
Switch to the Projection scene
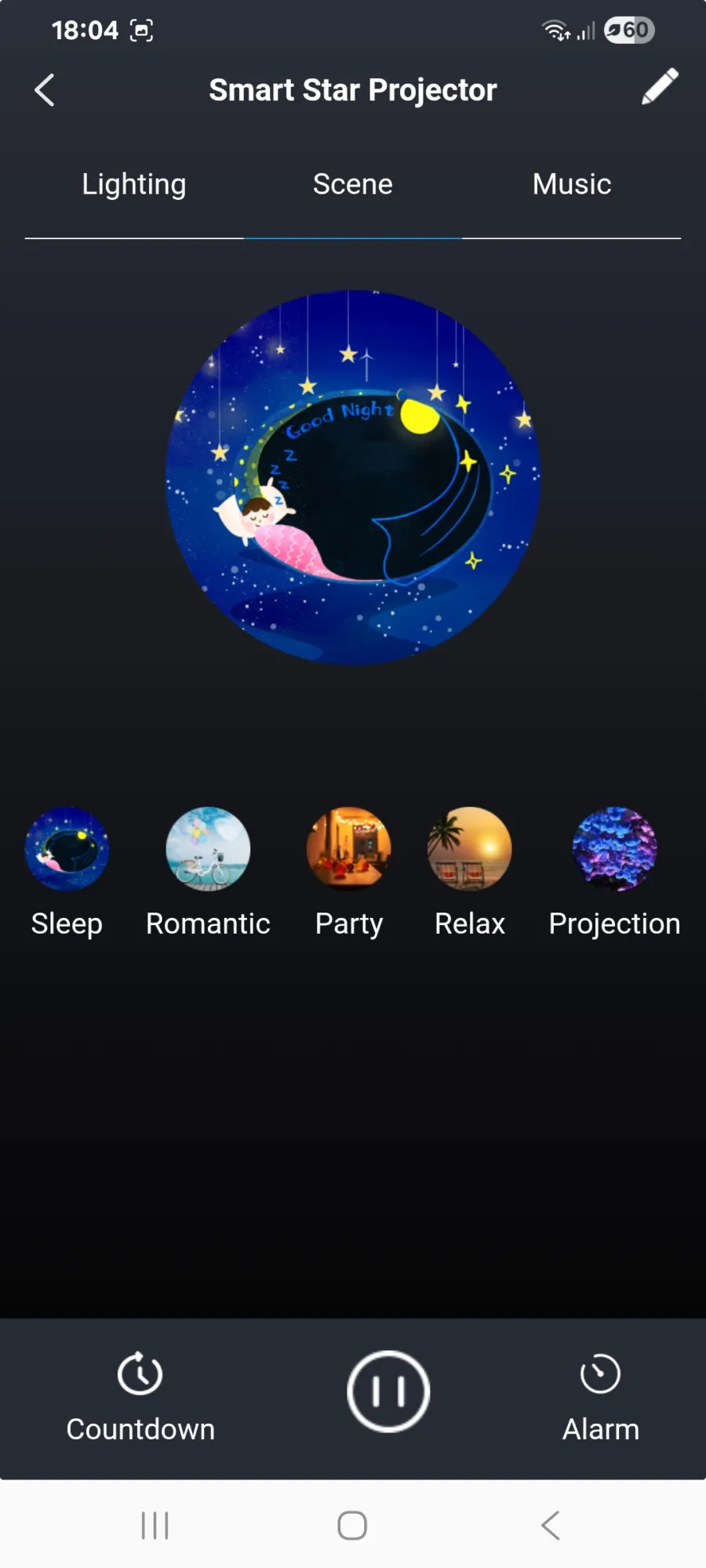pyautogui.click(x=614, y=850)
